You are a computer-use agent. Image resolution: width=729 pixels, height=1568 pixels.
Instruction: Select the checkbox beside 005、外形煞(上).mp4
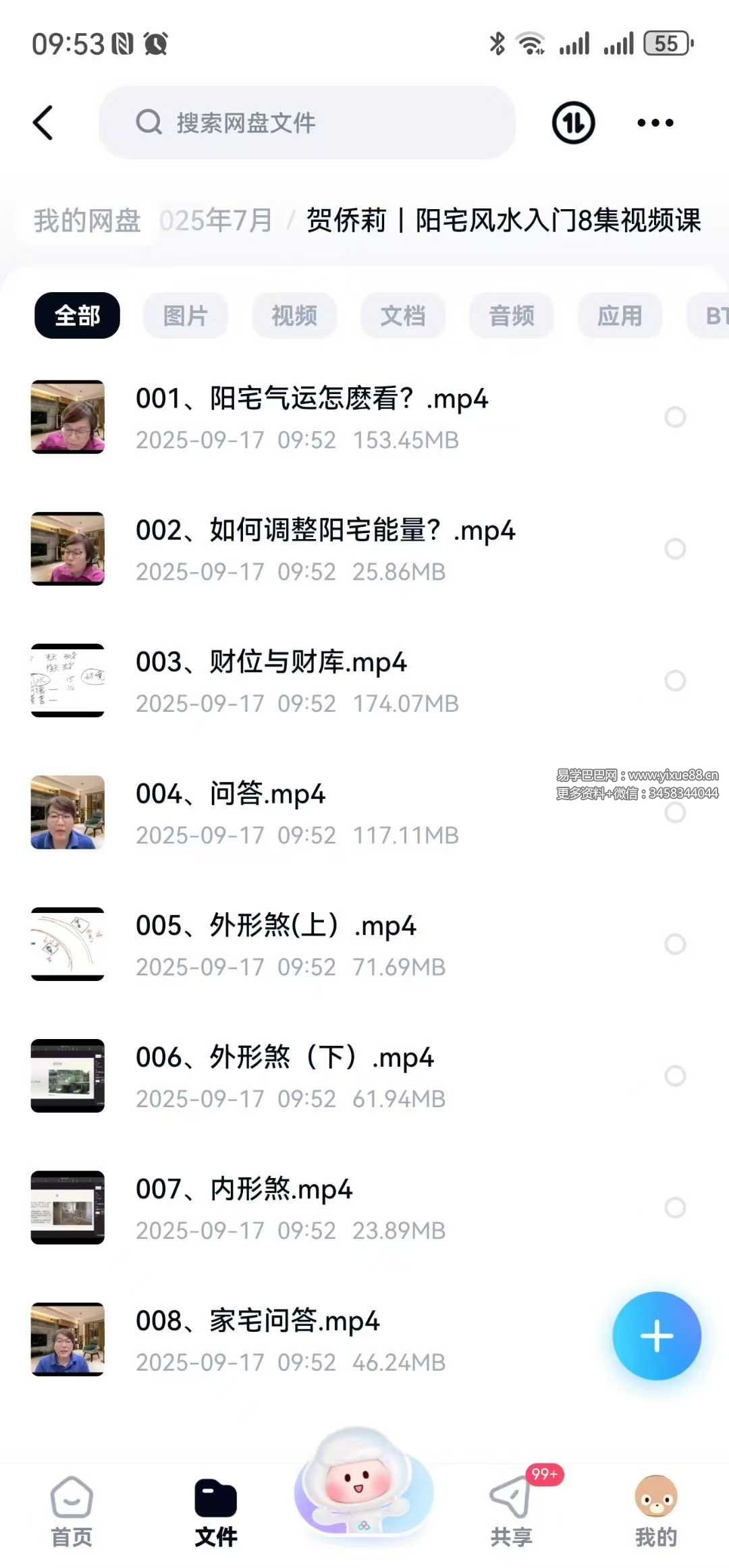[675, 944]
